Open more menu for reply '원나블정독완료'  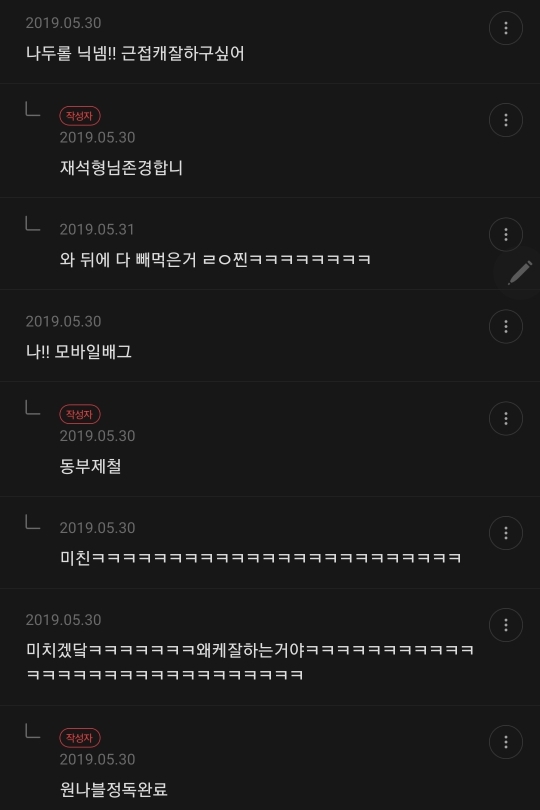tap(505, 742)
